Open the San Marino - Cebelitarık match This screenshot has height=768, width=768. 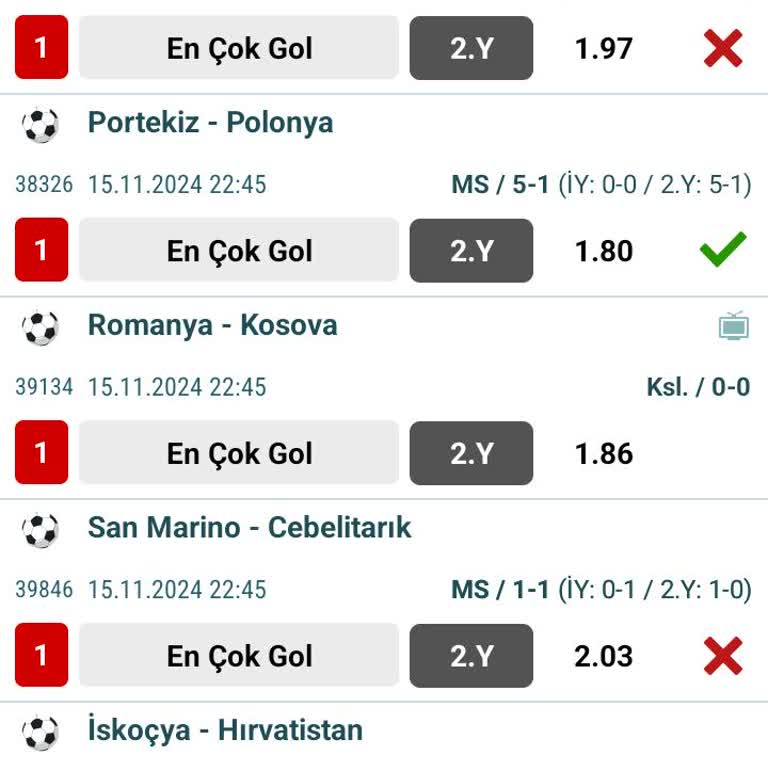pyautogui.click(x=249, y=527)
